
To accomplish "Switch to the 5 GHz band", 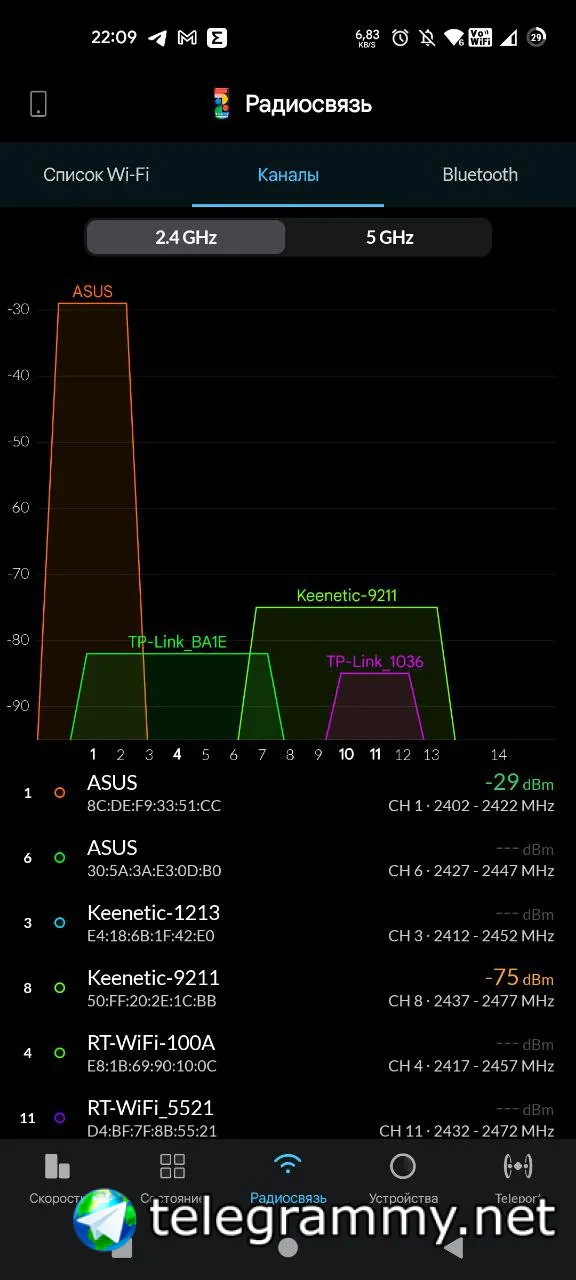I will [x=389, y=238].
